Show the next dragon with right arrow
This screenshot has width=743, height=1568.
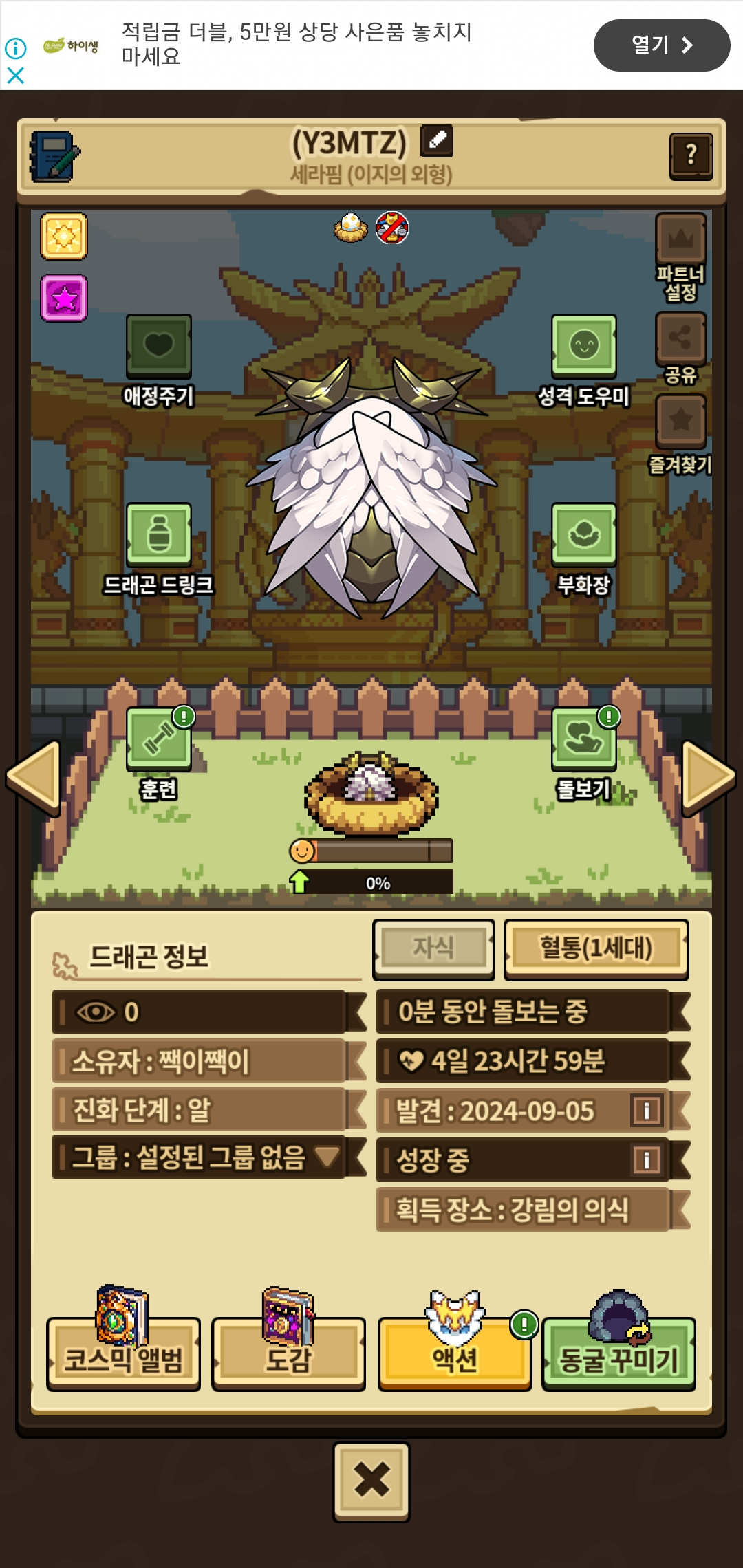(x=709, y=778)
